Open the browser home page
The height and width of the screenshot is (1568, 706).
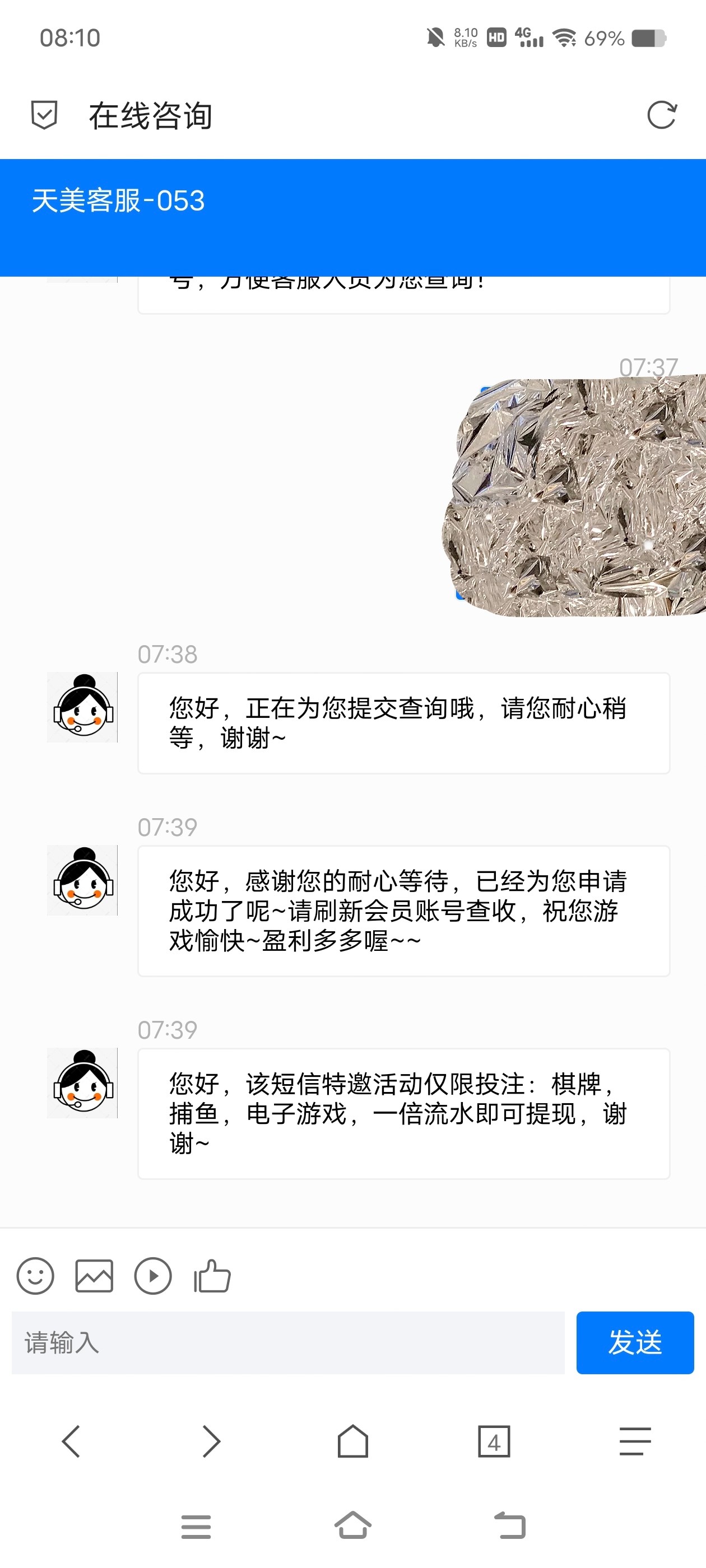pos(352,1441)
